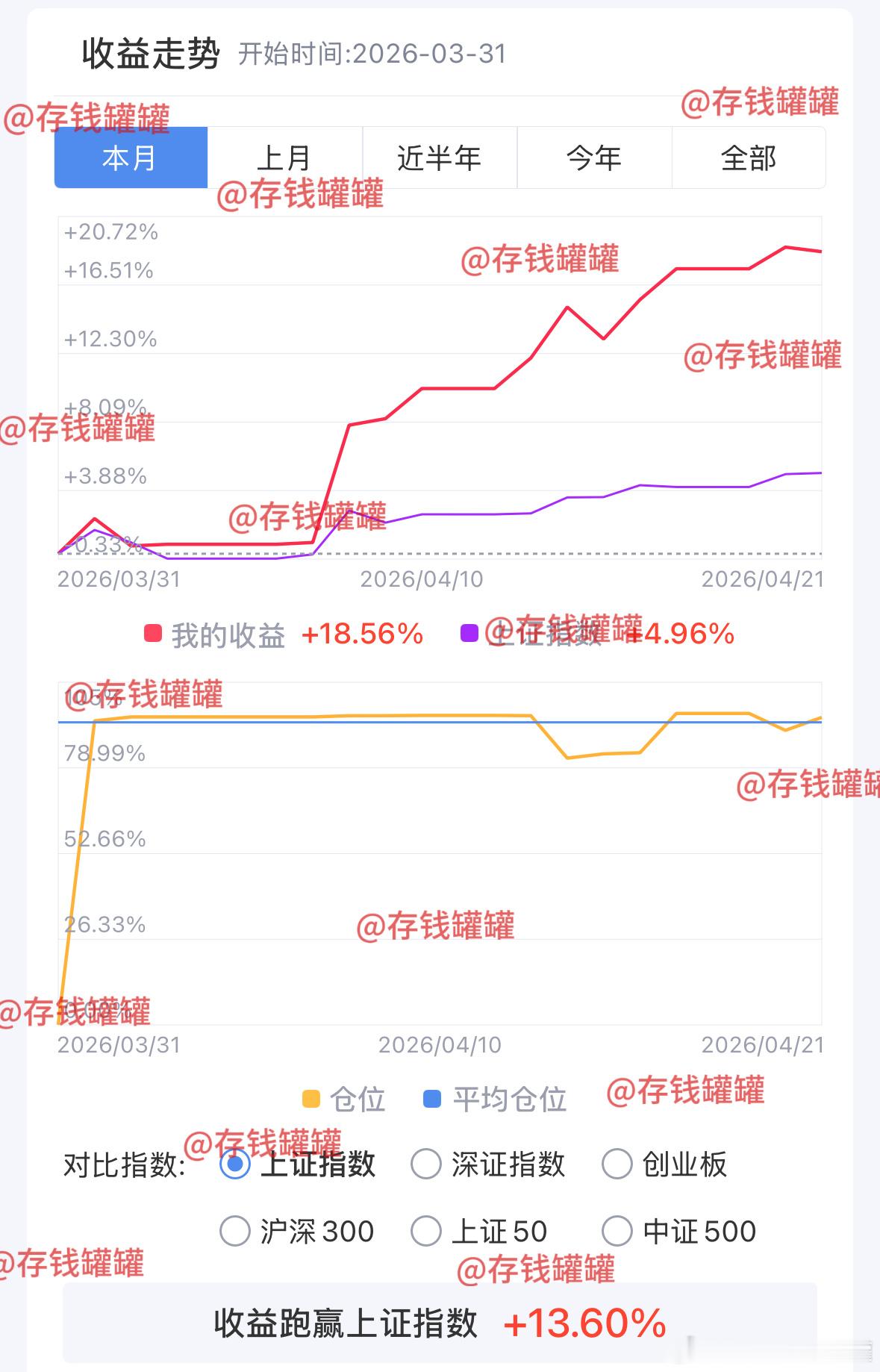This screenshot has height=1372, width=880.
Task: Click the start date 开始时间:2026-03-31 text
Action: coord(371,54)
